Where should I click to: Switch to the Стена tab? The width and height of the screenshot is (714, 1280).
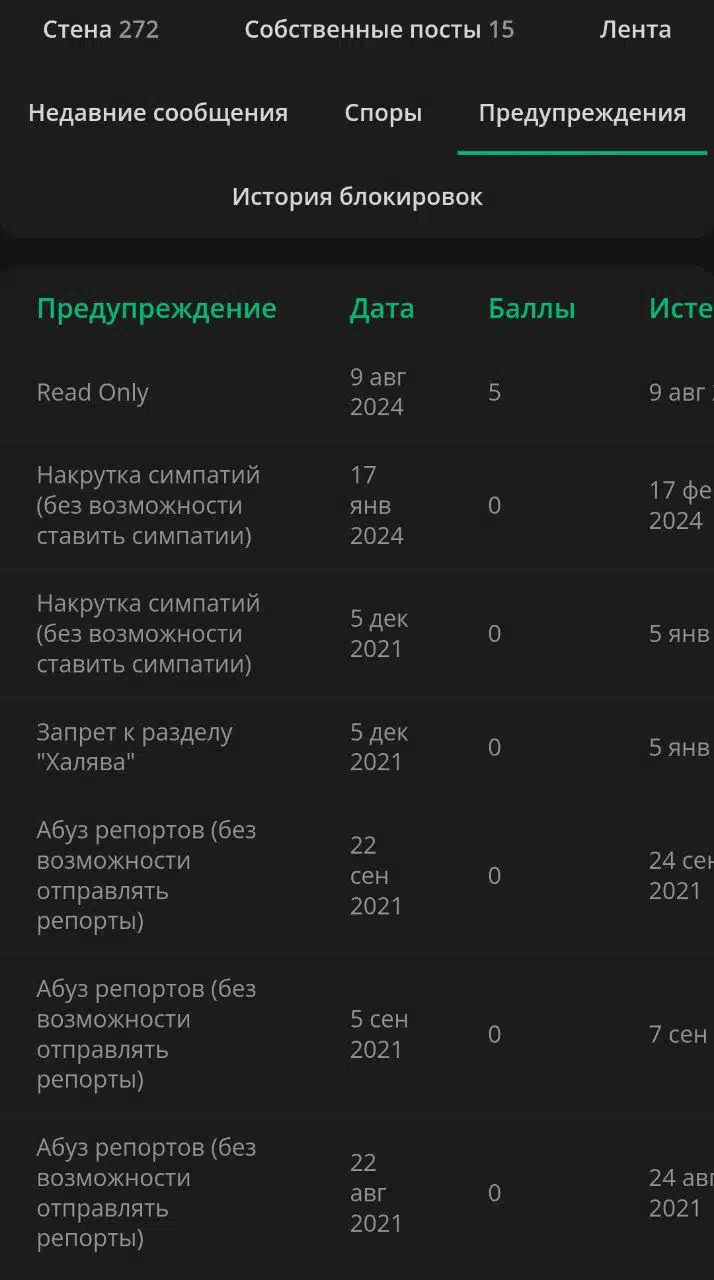(100, 30)
